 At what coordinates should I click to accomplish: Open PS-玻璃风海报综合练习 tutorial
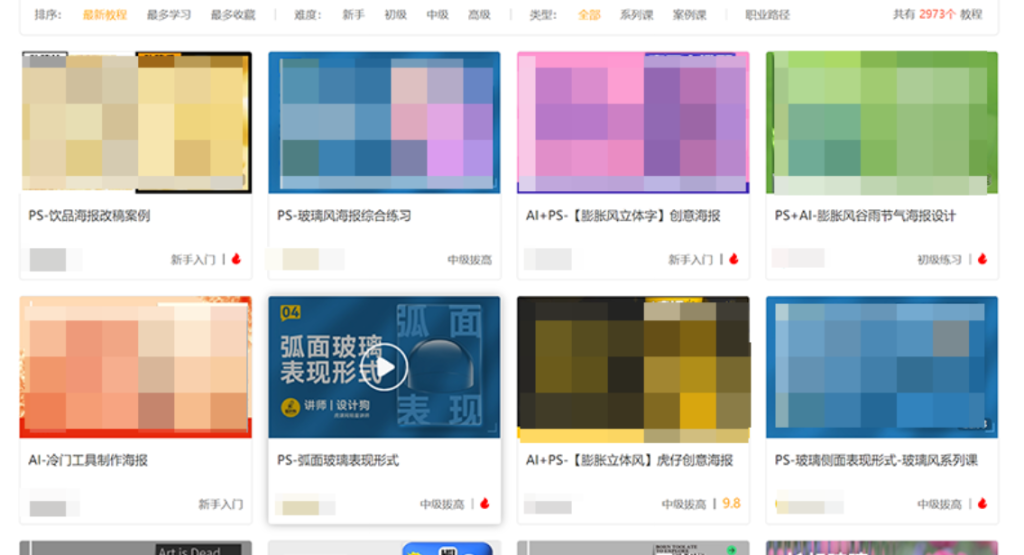(x=344, y=215)
